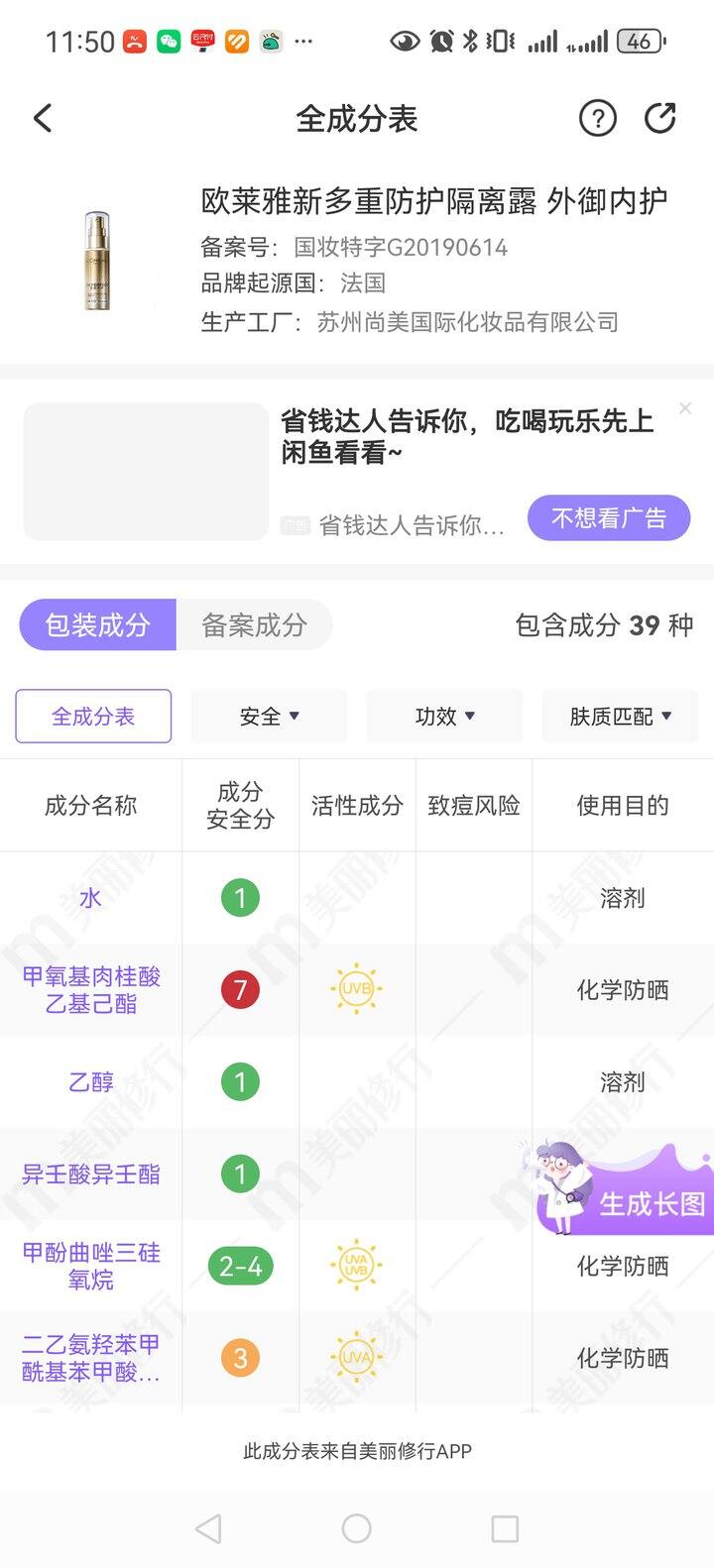Screen dimensions: 714x1568
Task: Open the 肤质匹配 dropdown
Action: click(x=620, y=717)
